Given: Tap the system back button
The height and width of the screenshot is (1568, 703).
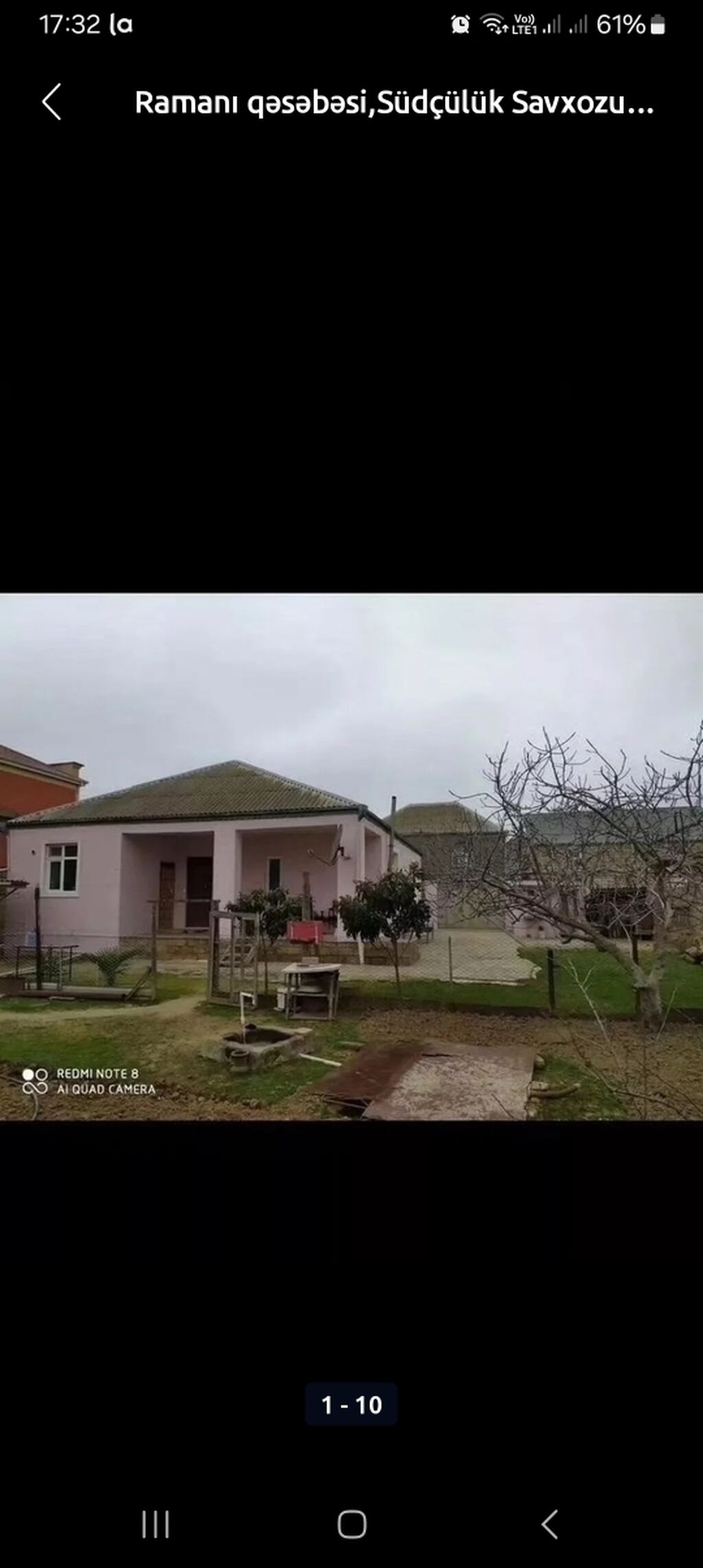Looking at the screenshot, I should [x=549, y=1525].
